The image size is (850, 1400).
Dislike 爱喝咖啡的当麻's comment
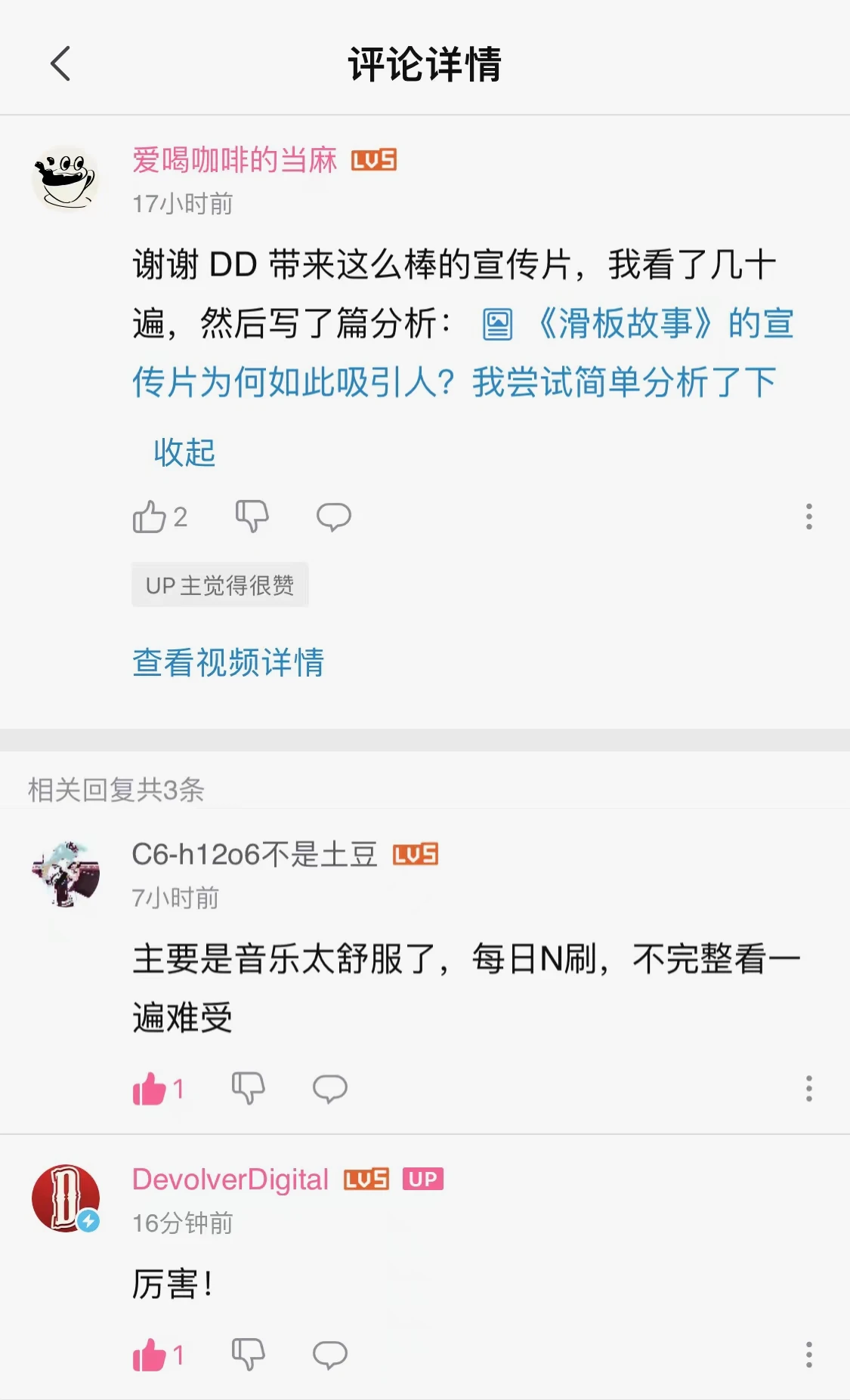[x=252, y=517]
